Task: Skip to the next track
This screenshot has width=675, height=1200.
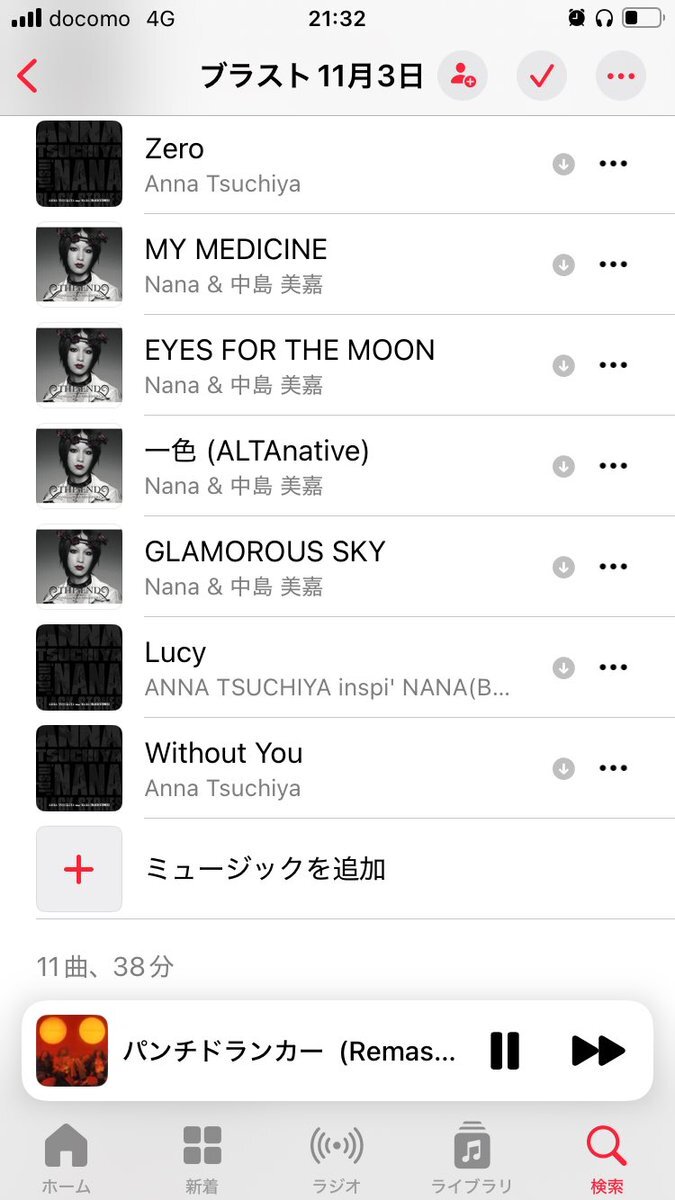Action: 598,1051
